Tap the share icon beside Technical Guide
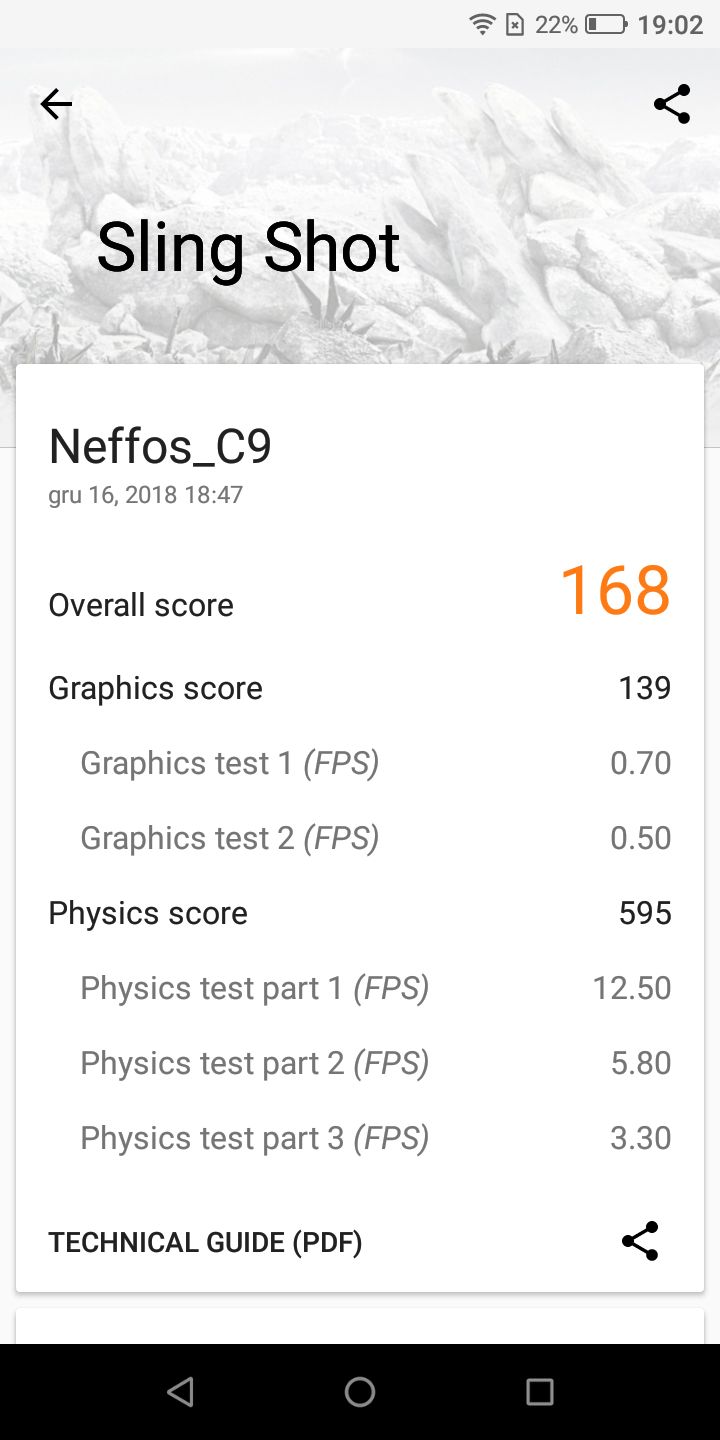 (640, 1241)
